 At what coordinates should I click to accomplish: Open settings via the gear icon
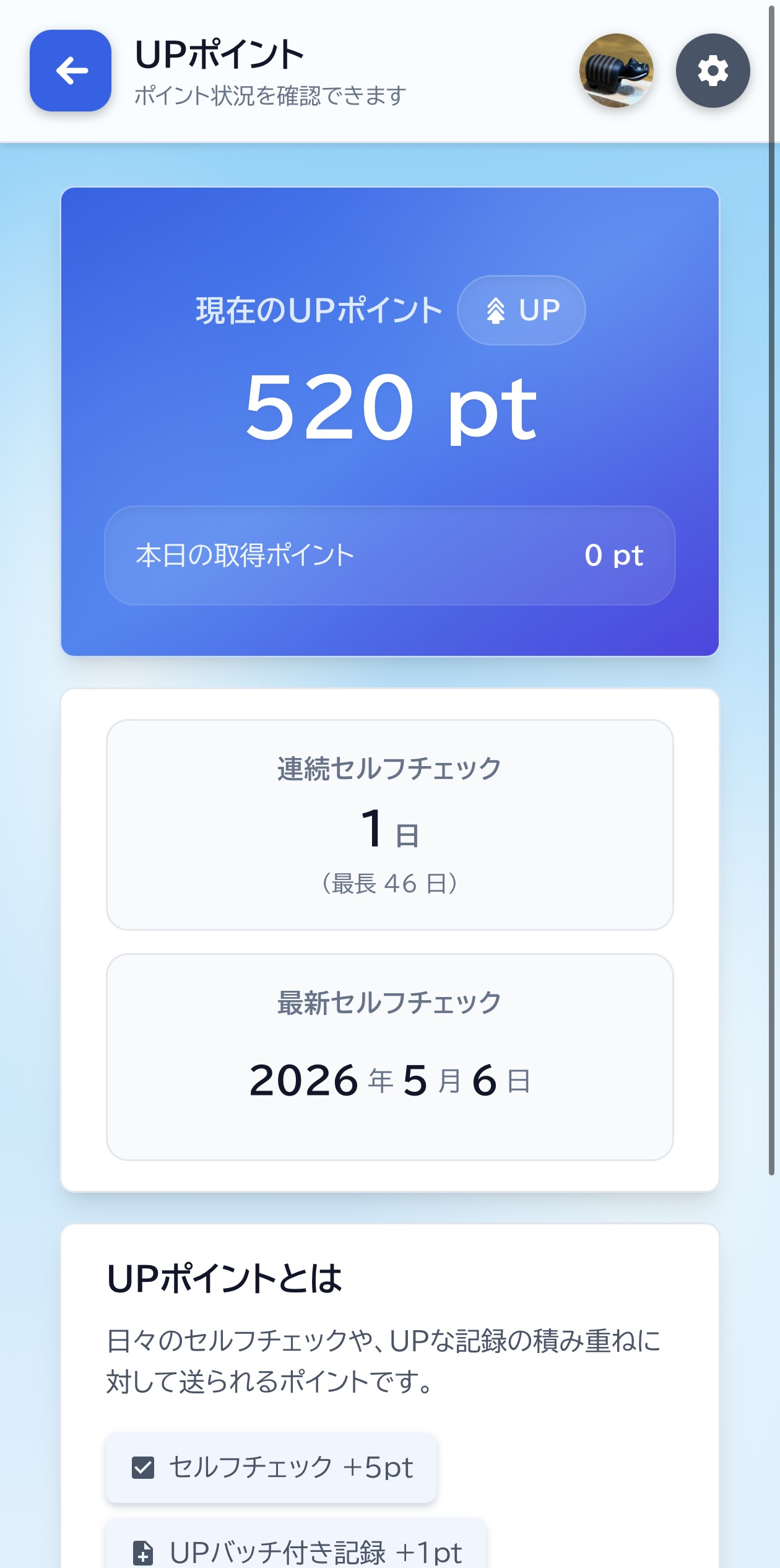[x=713, y=71]
